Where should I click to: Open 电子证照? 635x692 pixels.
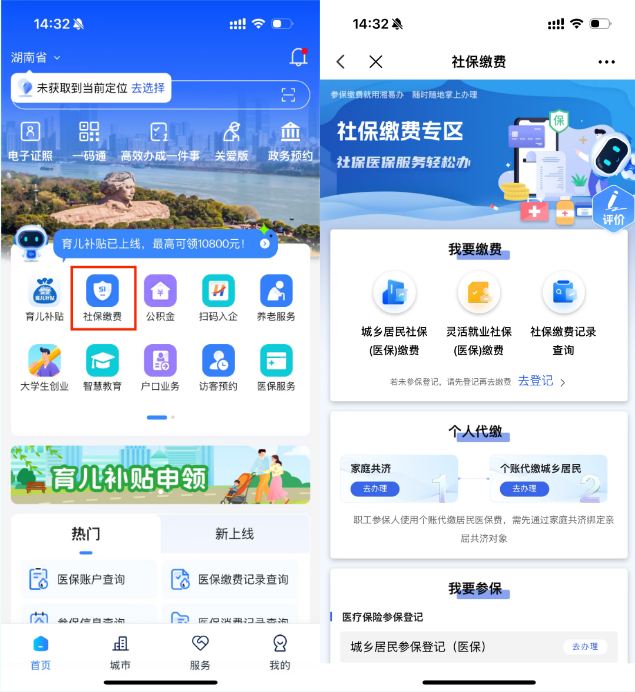point(30,141)
